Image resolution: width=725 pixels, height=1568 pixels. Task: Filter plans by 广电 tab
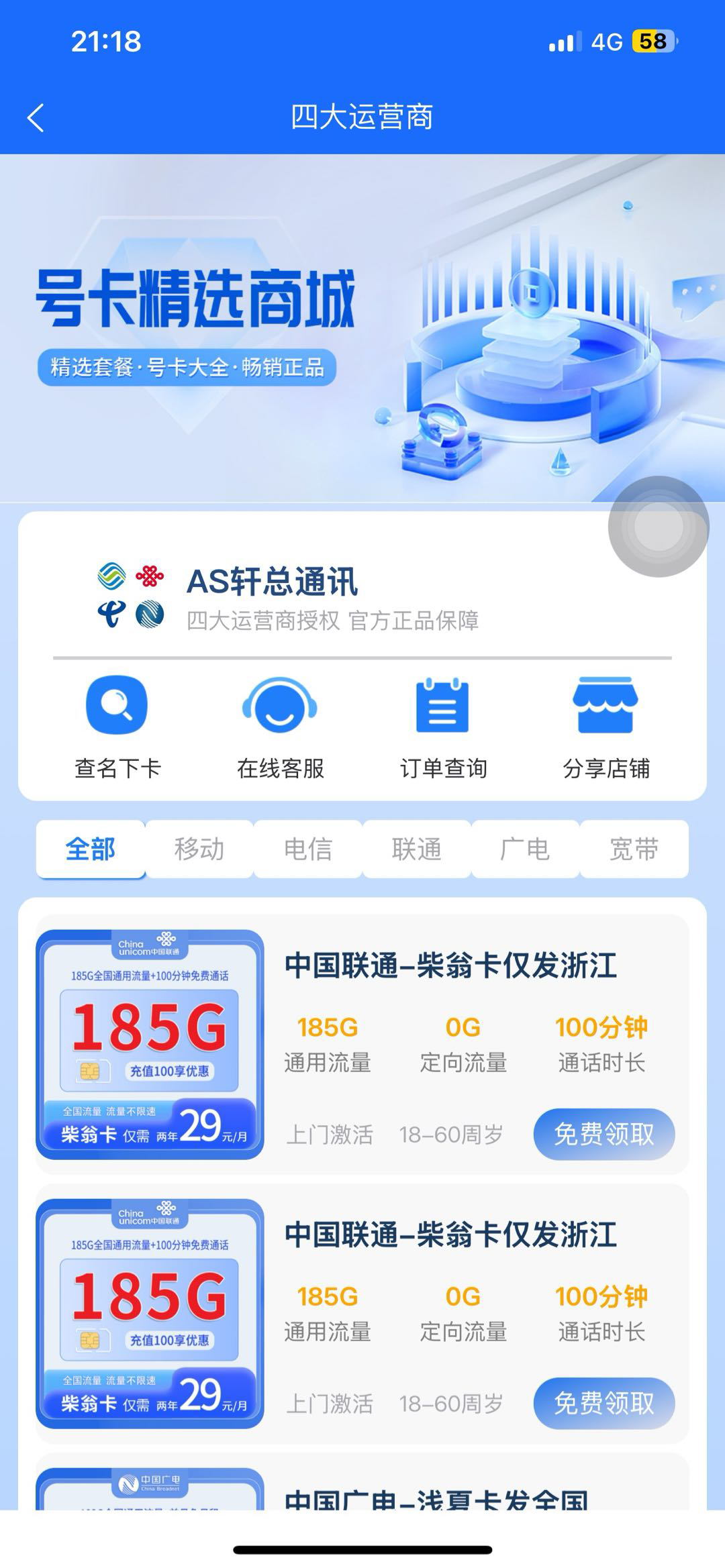(x=525, y=849)
